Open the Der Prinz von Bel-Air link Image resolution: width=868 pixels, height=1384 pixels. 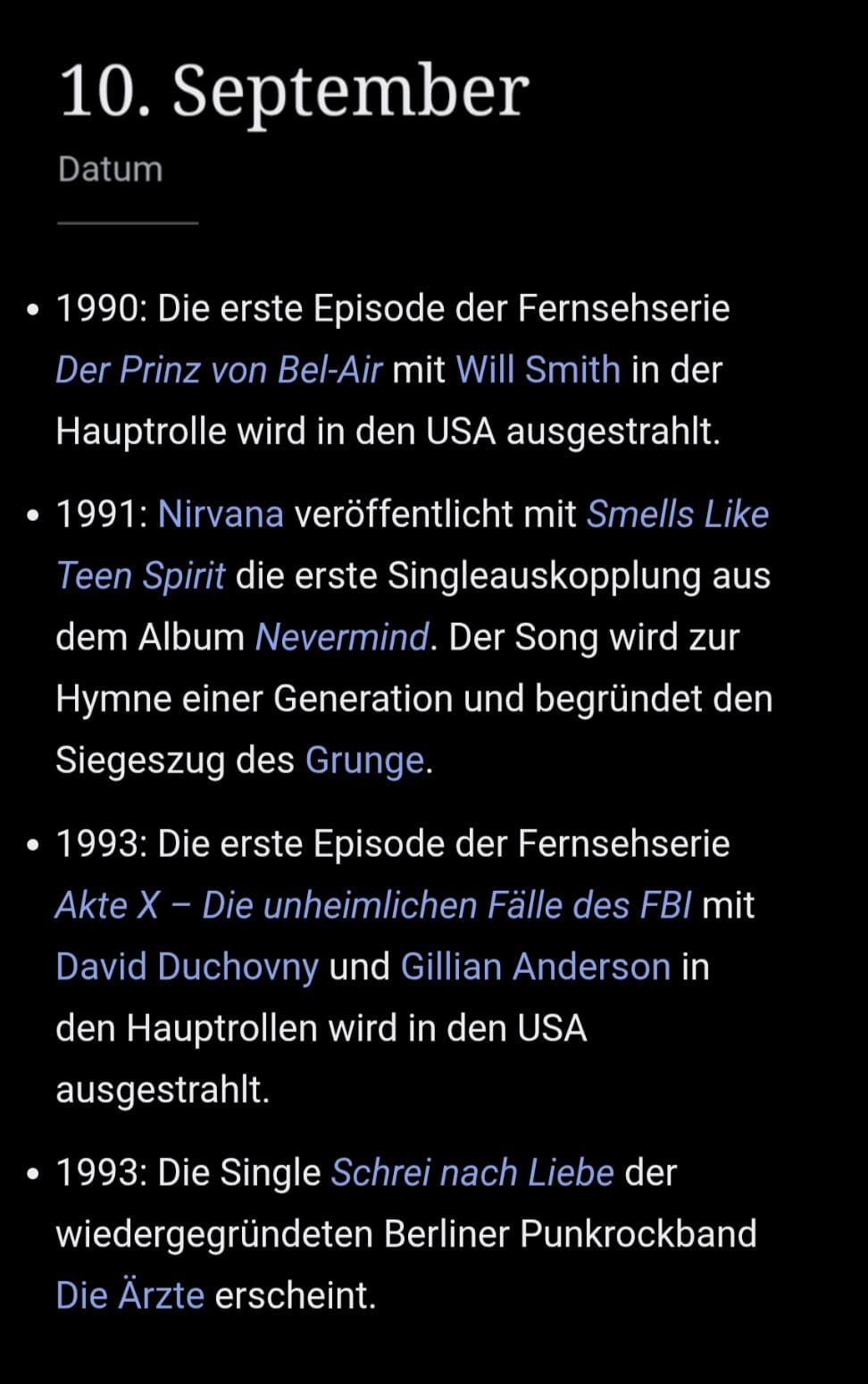219,370
